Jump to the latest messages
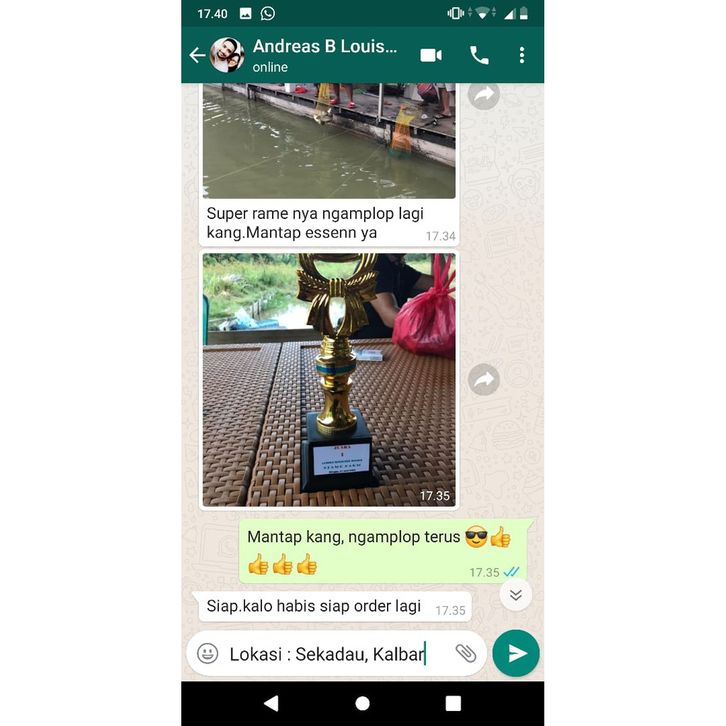Viewport: 726px width, 726px height. click(x=515, y=594)
